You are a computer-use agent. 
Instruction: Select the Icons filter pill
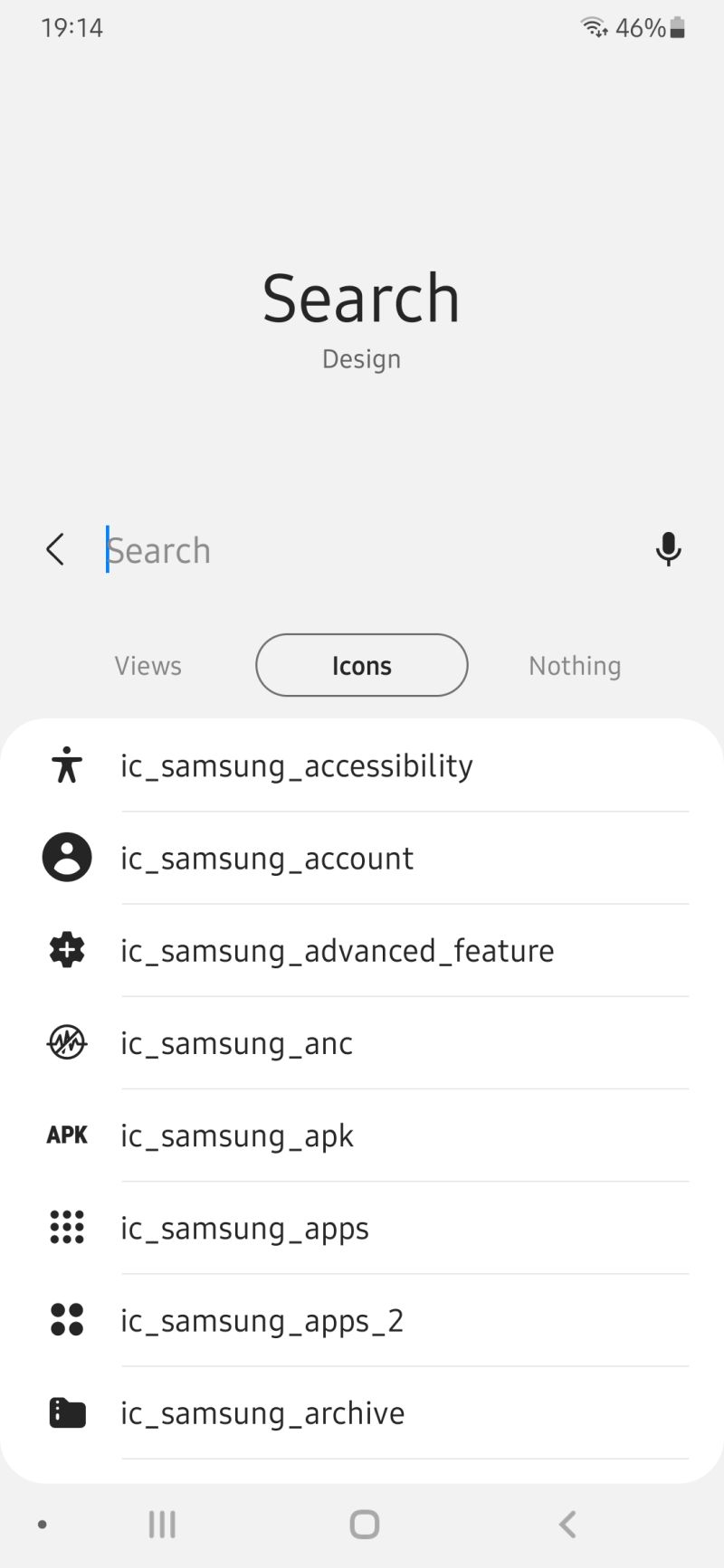[361, 665]
